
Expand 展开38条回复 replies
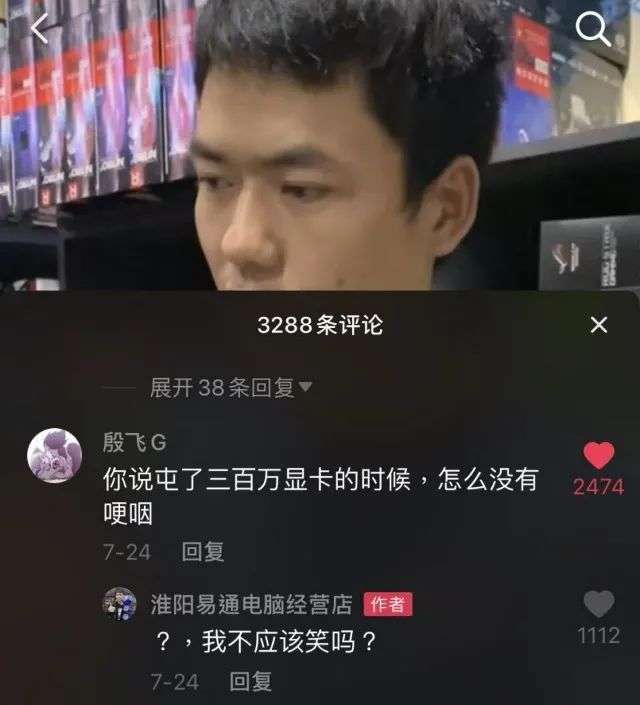point(230,388)
